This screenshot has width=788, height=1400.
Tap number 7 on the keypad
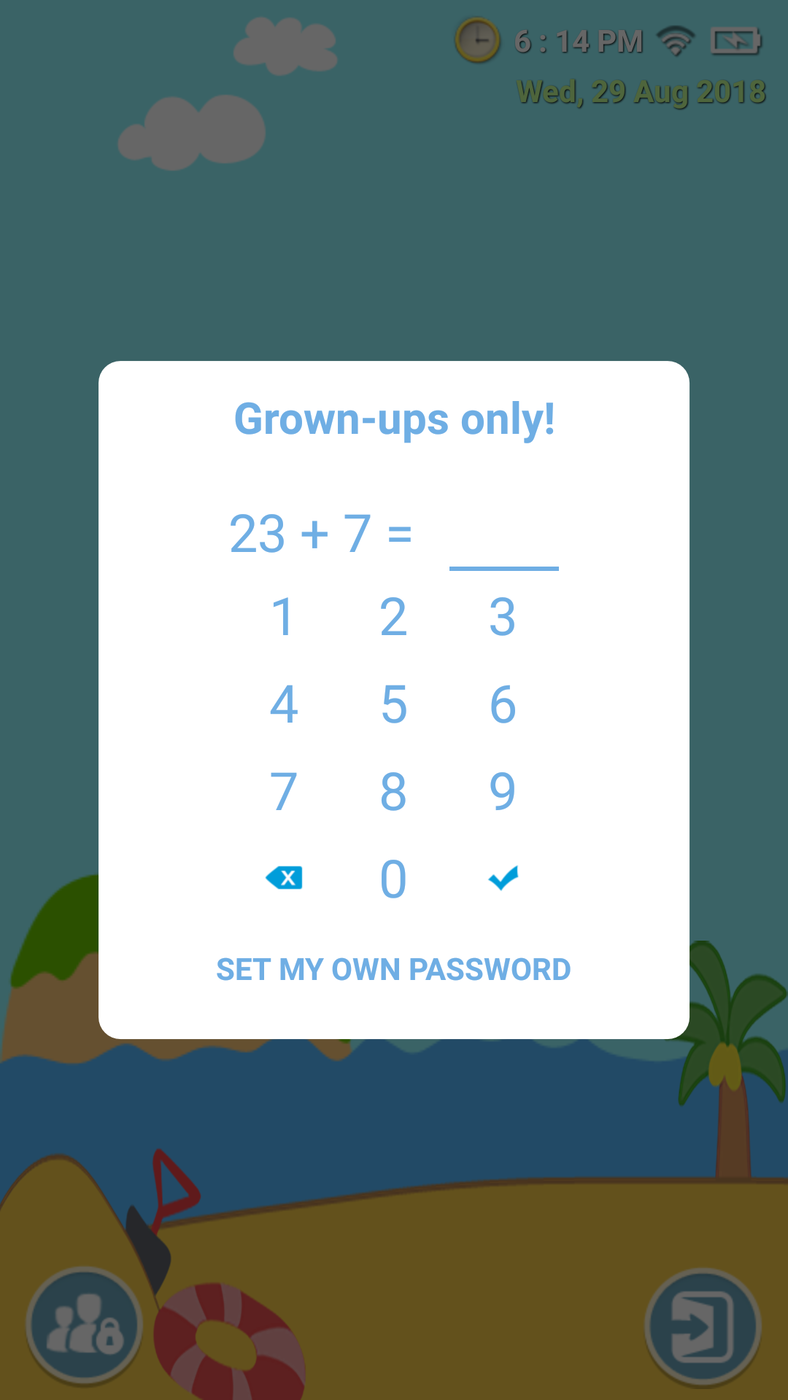283,792
